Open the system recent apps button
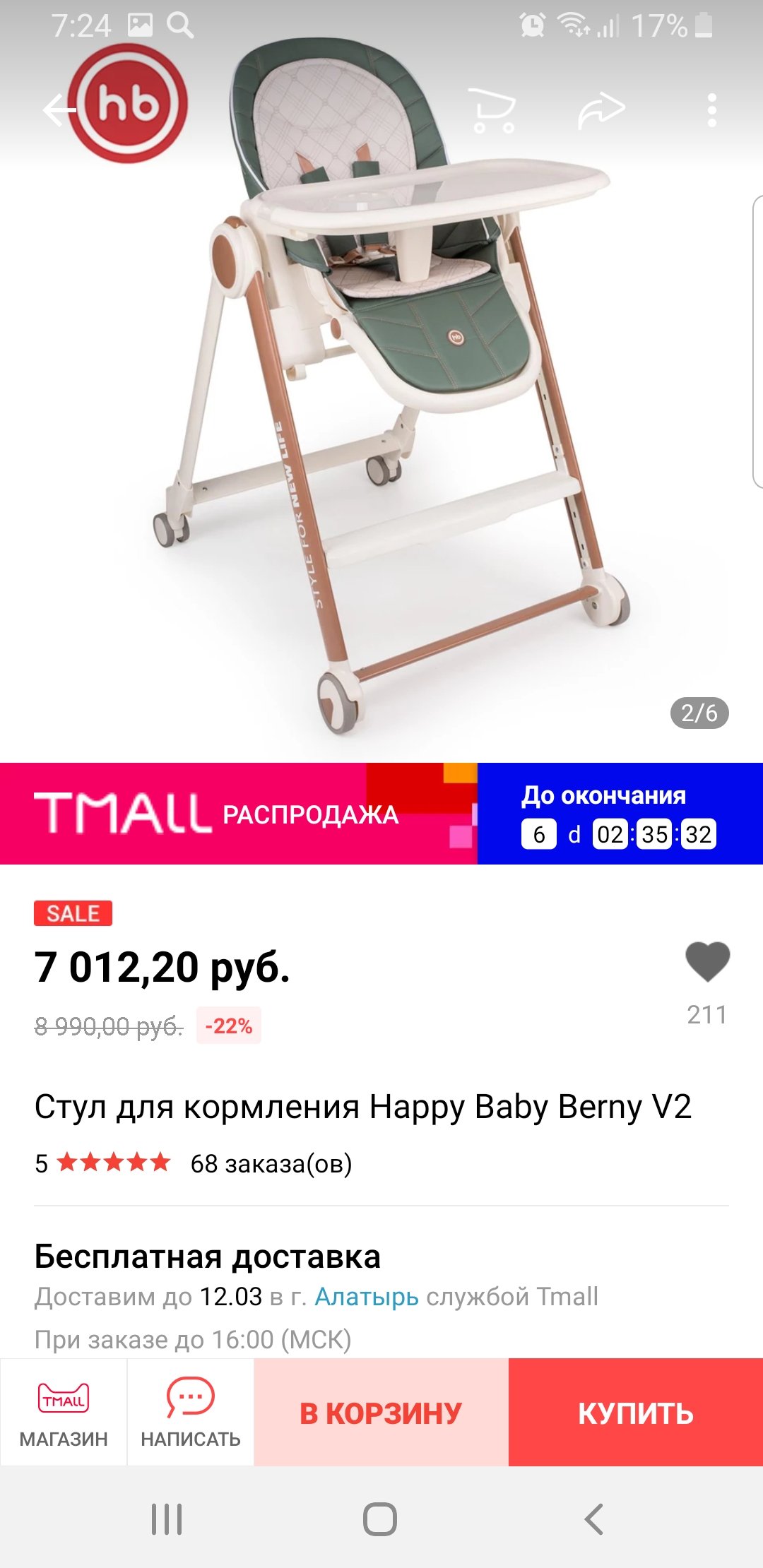Screen dimensions: 763x1568 [167, 1519]
